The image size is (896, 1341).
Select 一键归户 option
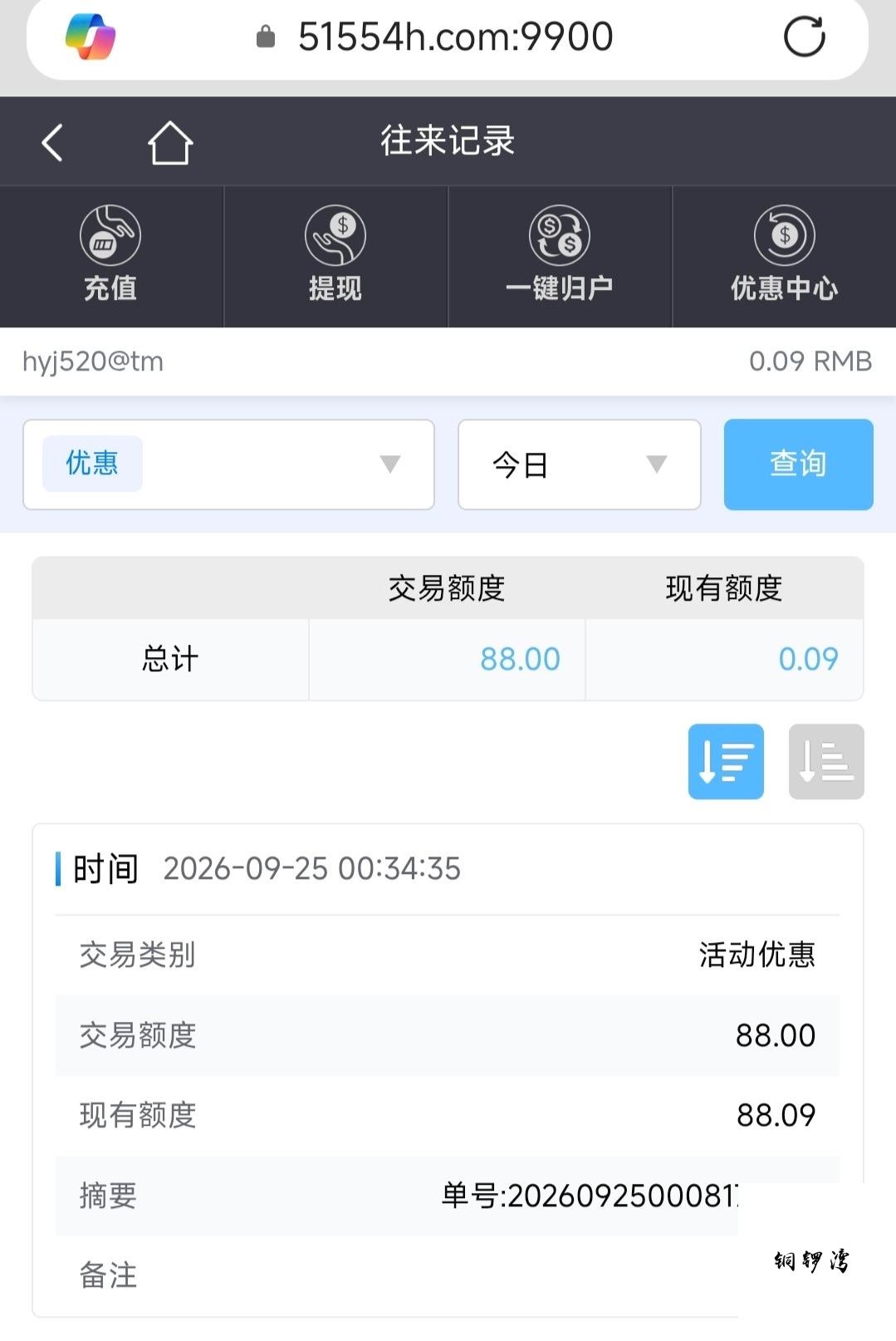(x=560, y=255)
